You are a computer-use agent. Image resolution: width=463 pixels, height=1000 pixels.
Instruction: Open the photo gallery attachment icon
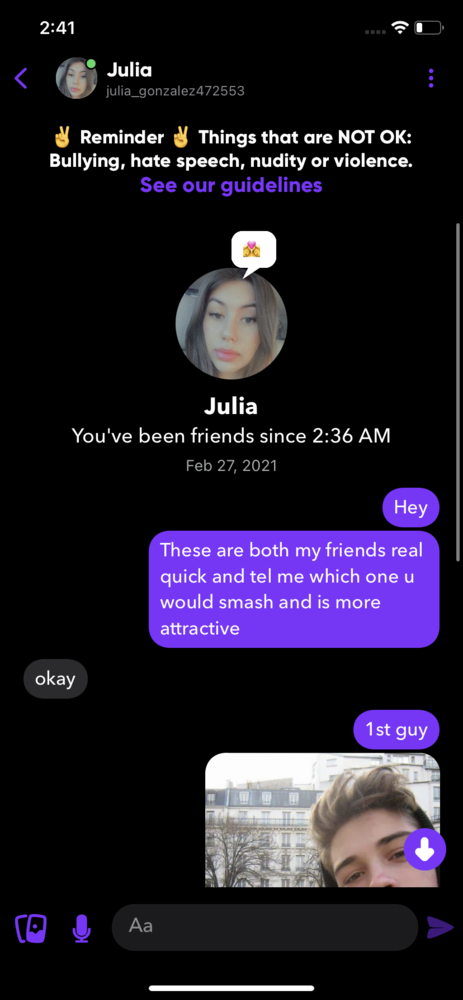pyautogui.click(x=31, y=928)
